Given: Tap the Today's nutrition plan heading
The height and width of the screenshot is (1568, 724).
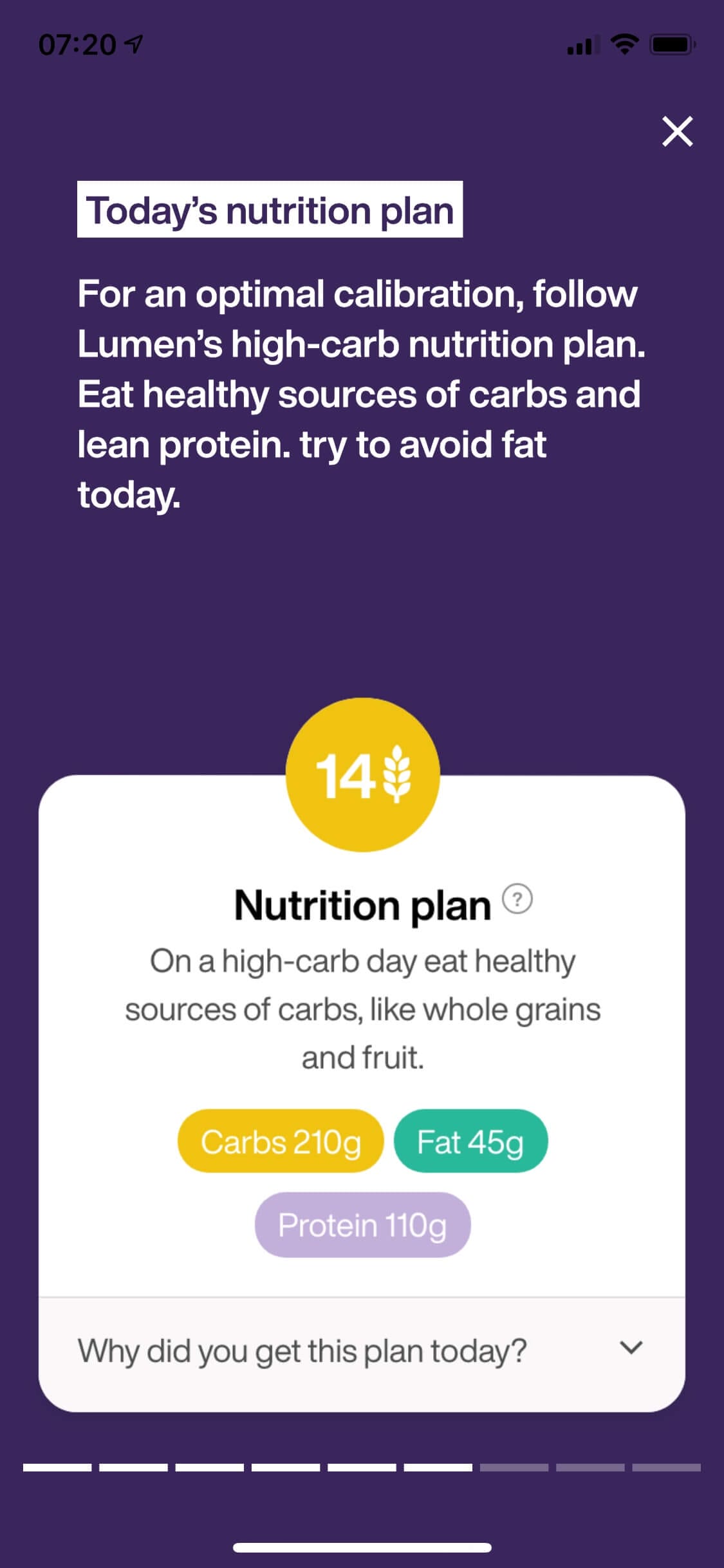Looking at the screenshot, I should pyautogui.click(x=270, y=209).
